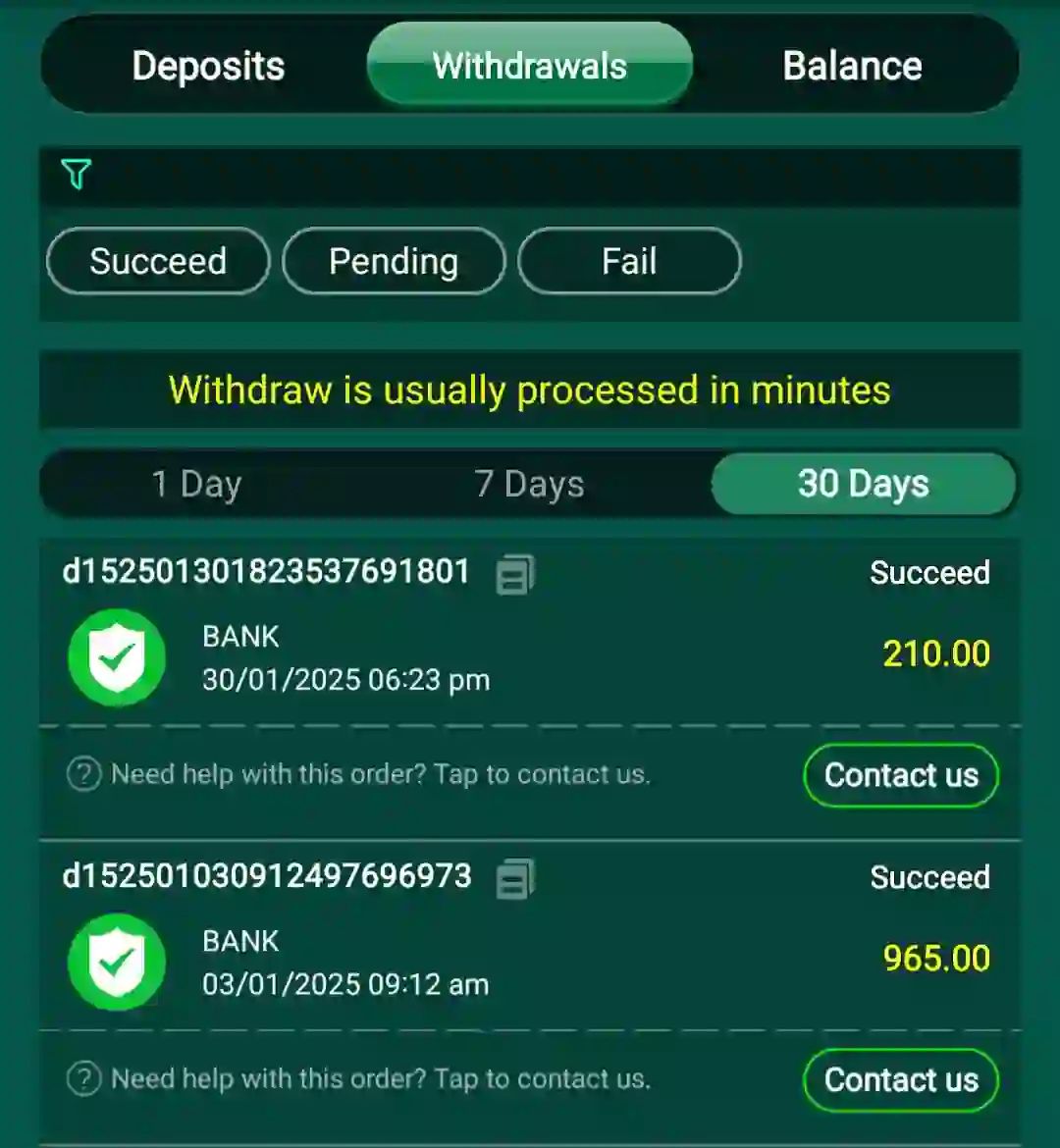Show records for 1 Day
The image size is (1060, 1148).
pos(196,484)
